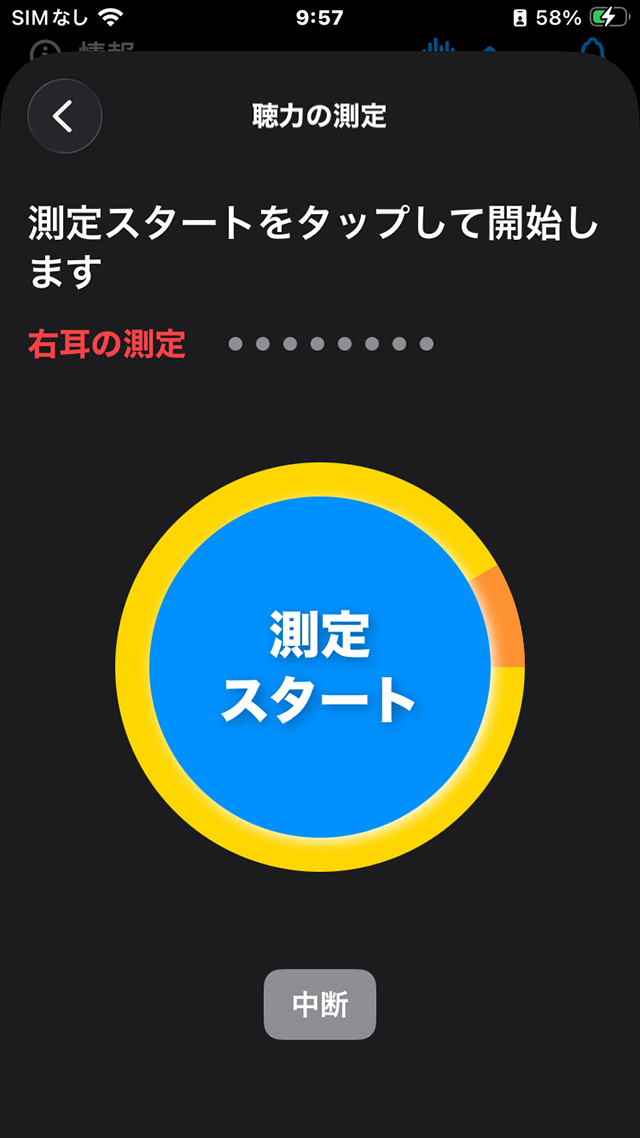640x1138 pixels.
Task: Go back using the top-left arrow
Action: (x=64, y=116)
